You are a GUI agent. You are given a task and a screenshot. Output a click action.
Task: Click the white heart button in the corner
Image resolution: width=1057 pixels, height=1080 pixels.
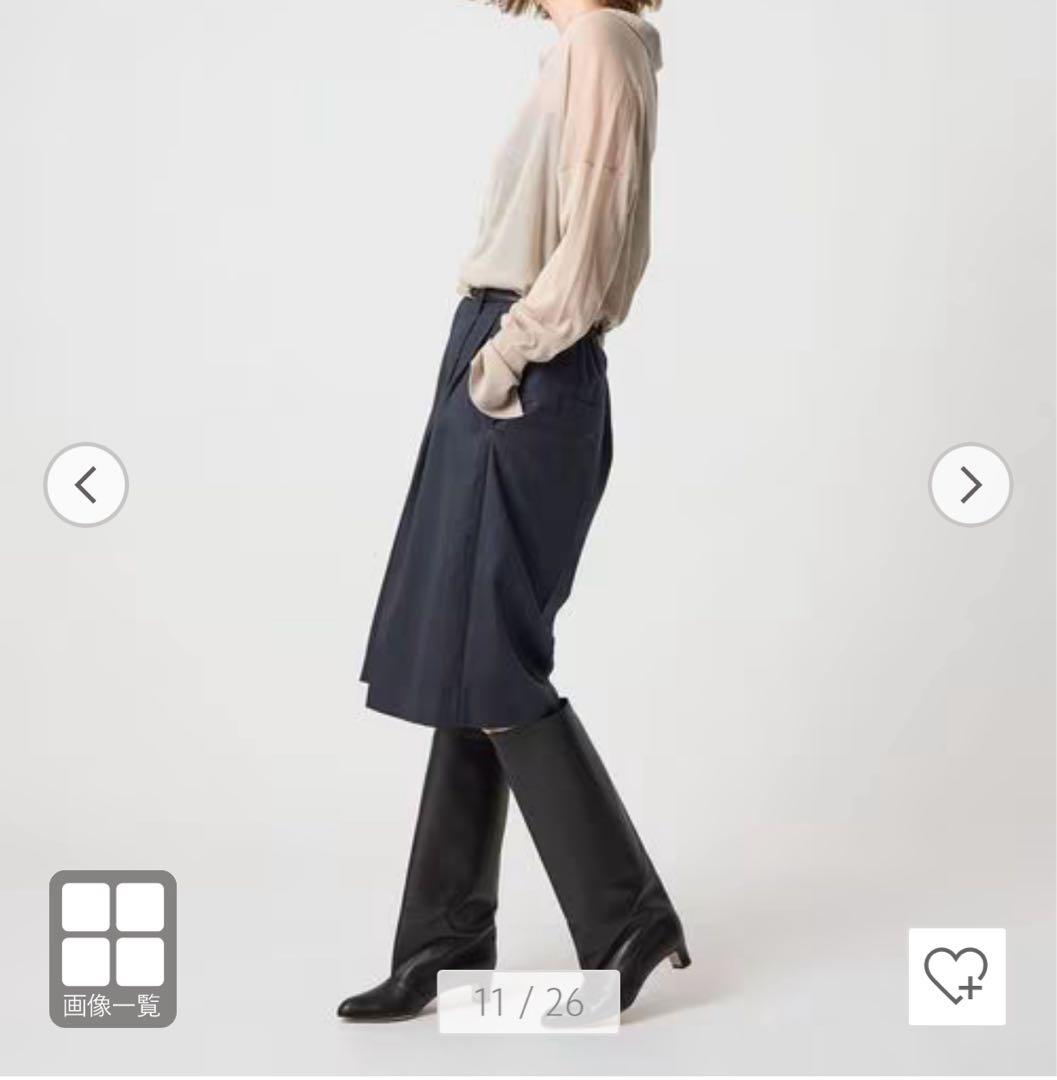click(x=957, y=977)
